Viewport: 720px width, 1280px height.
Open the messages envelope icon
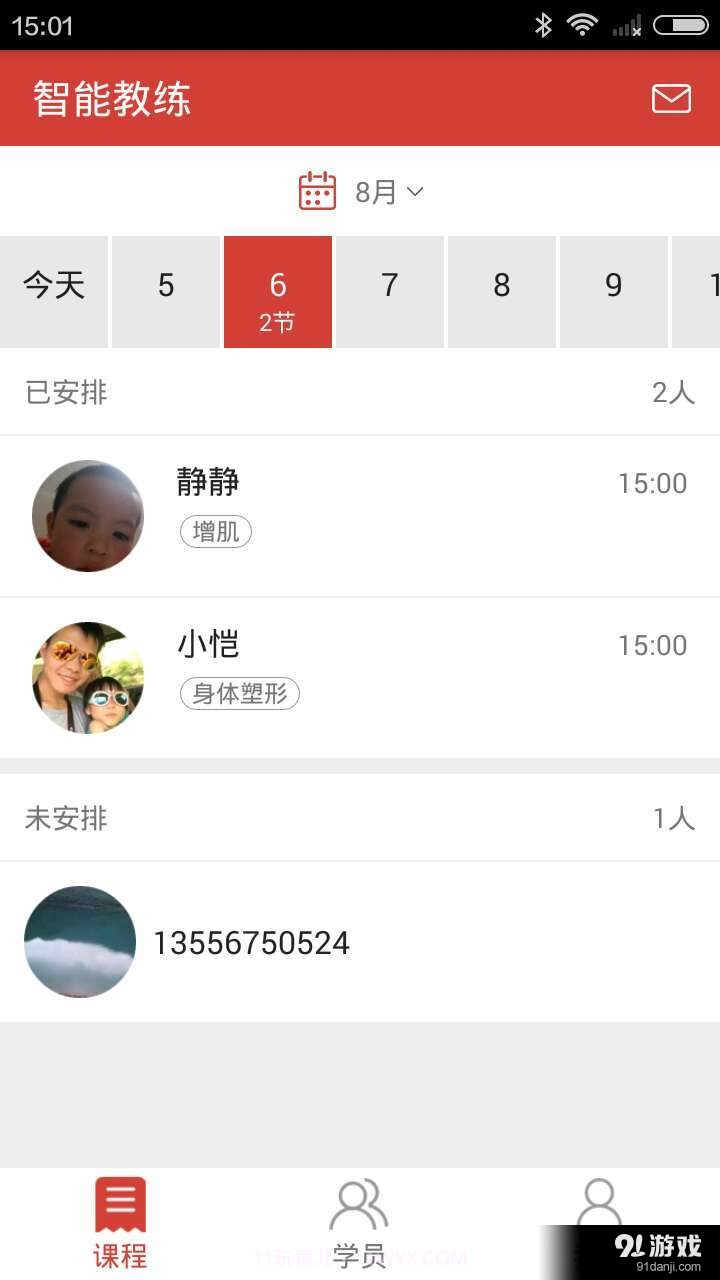[671, 98]
